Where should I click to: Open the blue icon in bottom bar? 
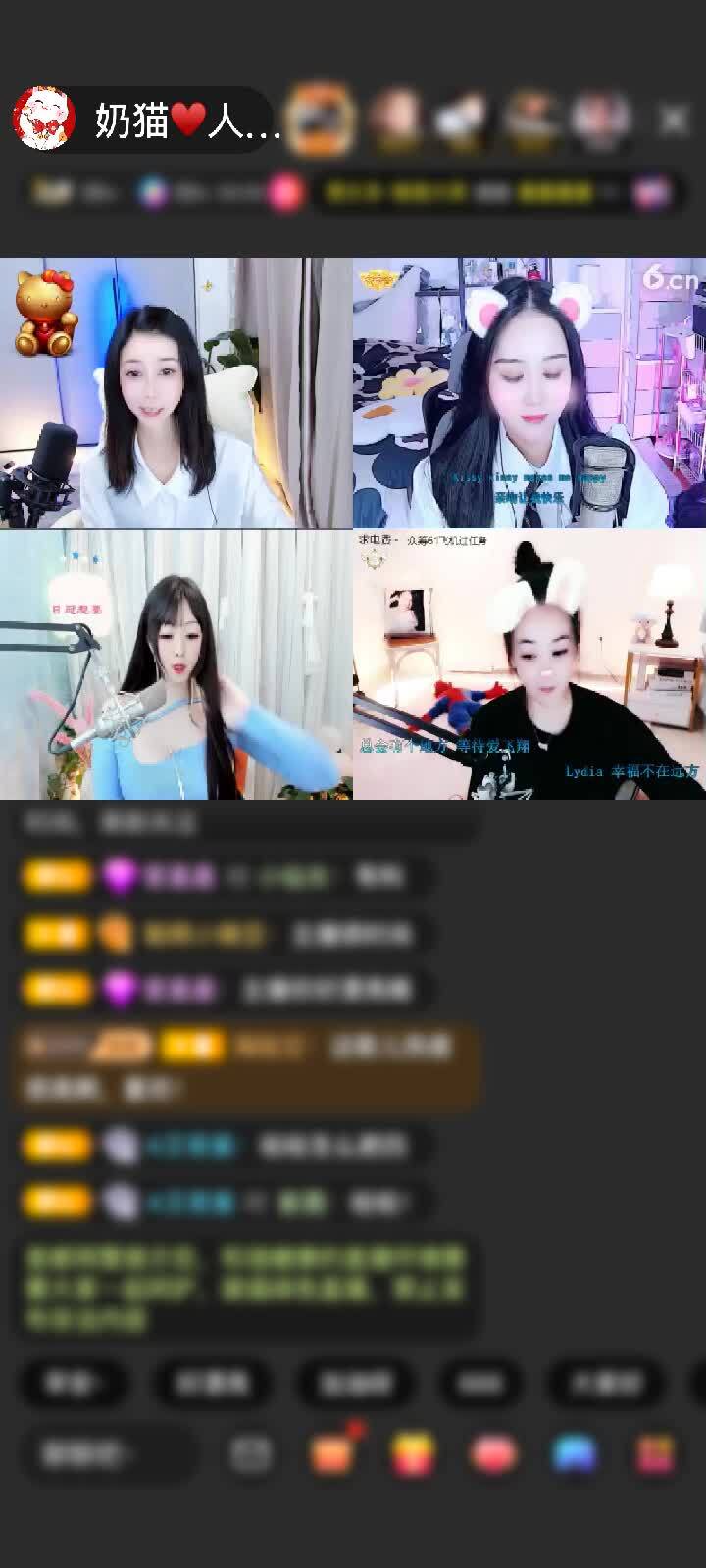[x=575, y=1454]
